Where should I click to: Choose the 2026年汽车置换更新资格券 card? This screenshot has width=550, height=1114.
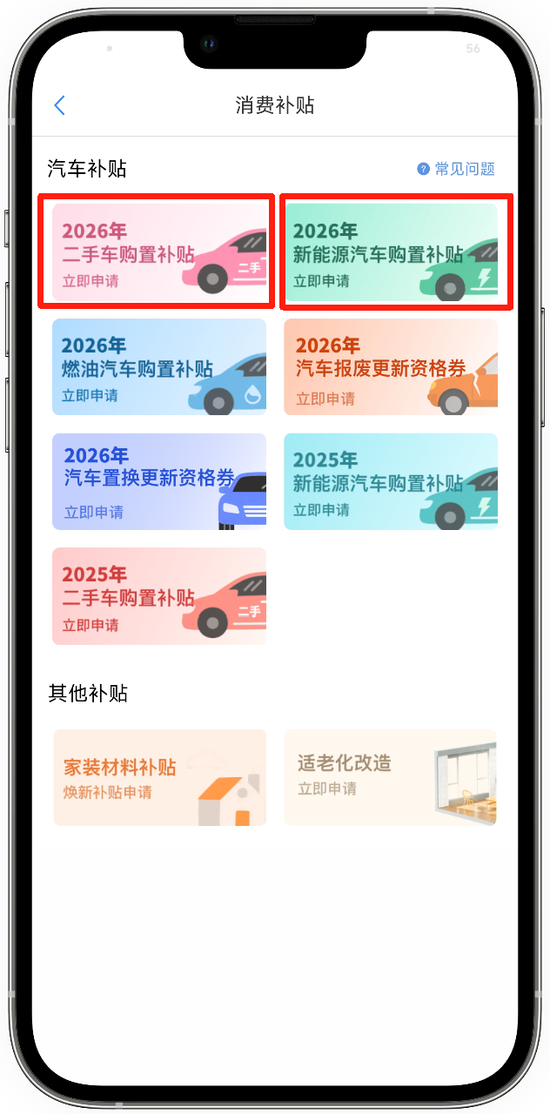pos(159,482)
